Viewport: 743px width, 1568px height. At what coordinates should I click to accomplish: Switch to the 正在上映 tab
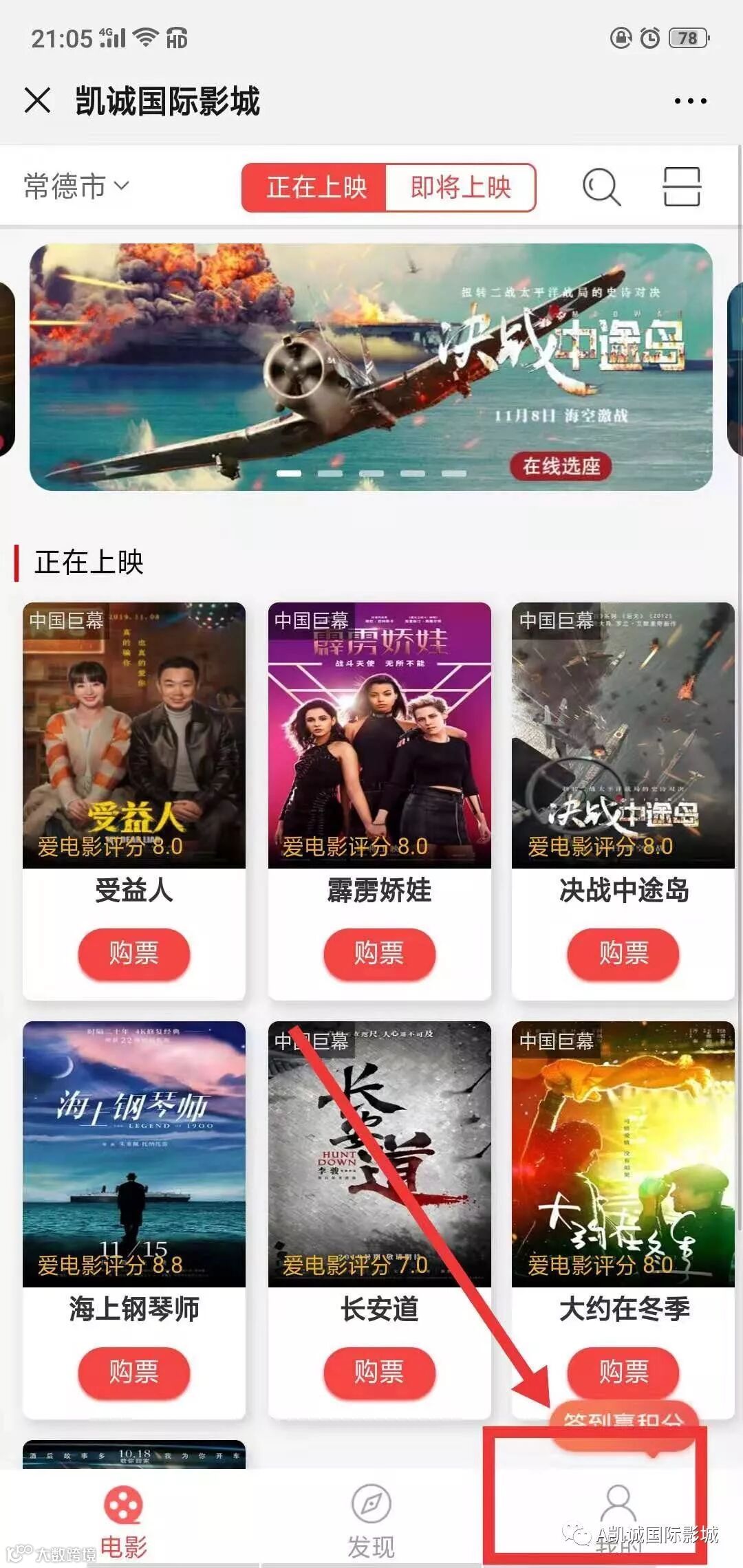click(x=316, y=187)
